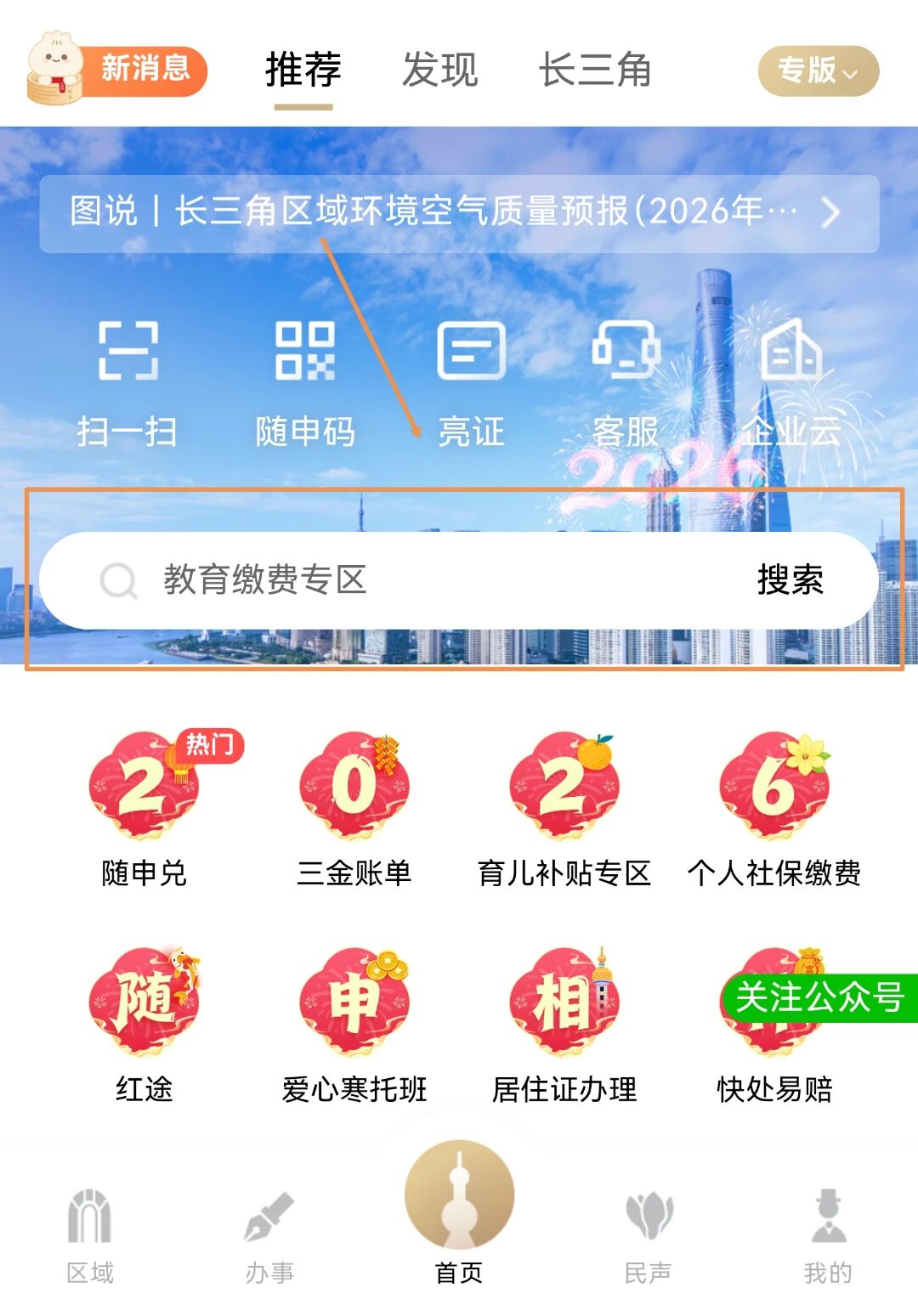Go to the 办事 tab
918x1316 pixels.
coord(269,1236)
